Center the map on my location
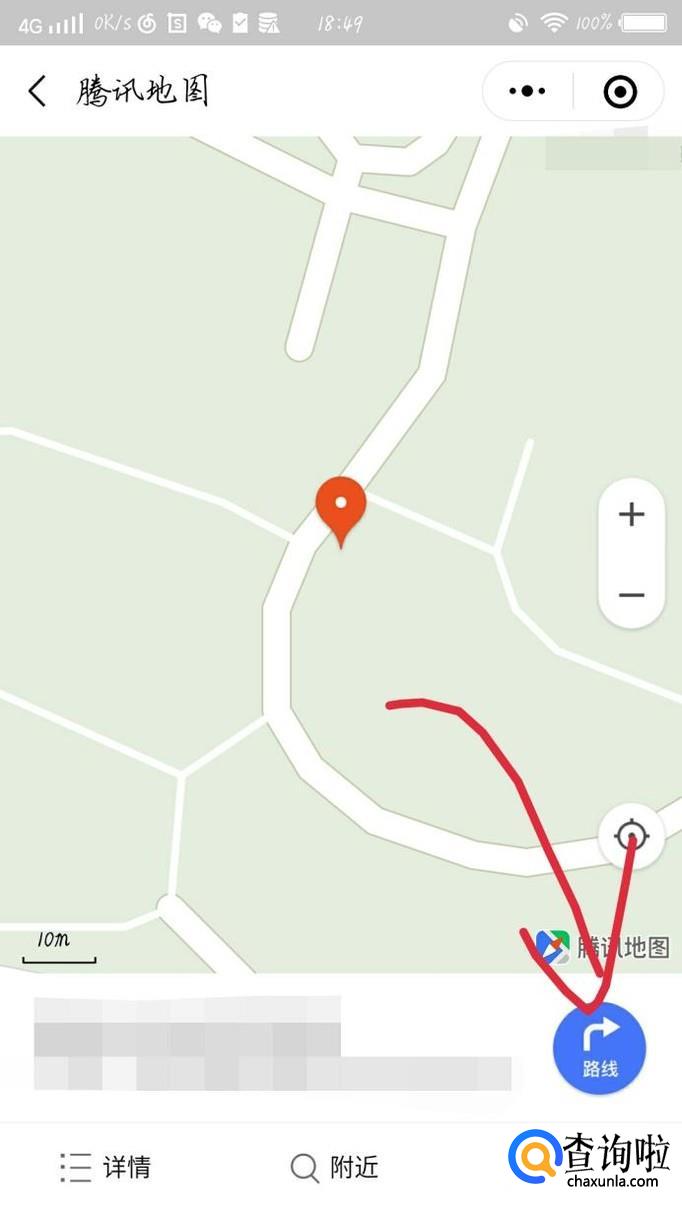The image size is (682, 1212). [x=631, y=835]
